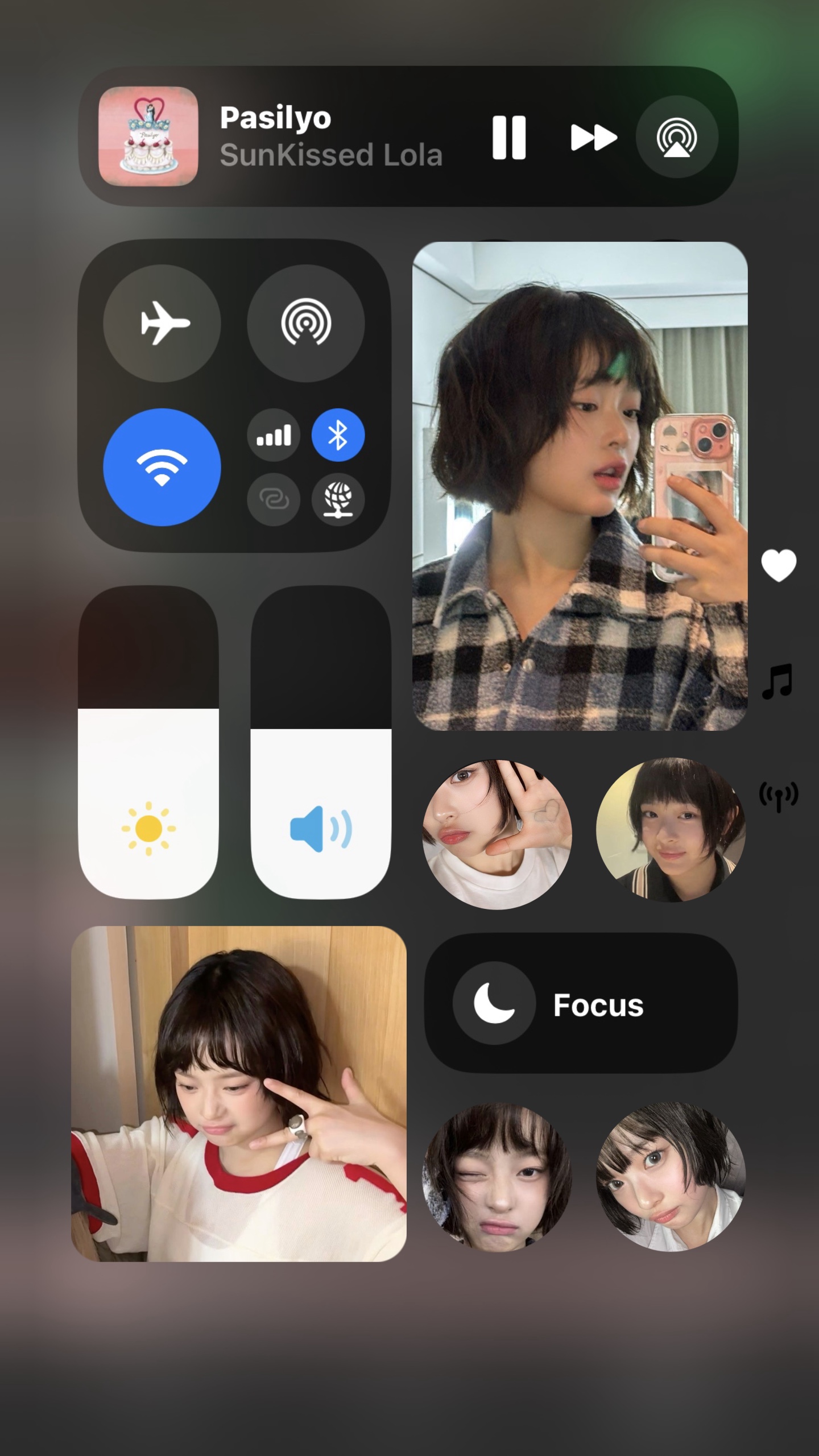Viewport: 819px width, 1456px height.
Task: Jump to the favorites heart page
Action: [x=779, y=565]
